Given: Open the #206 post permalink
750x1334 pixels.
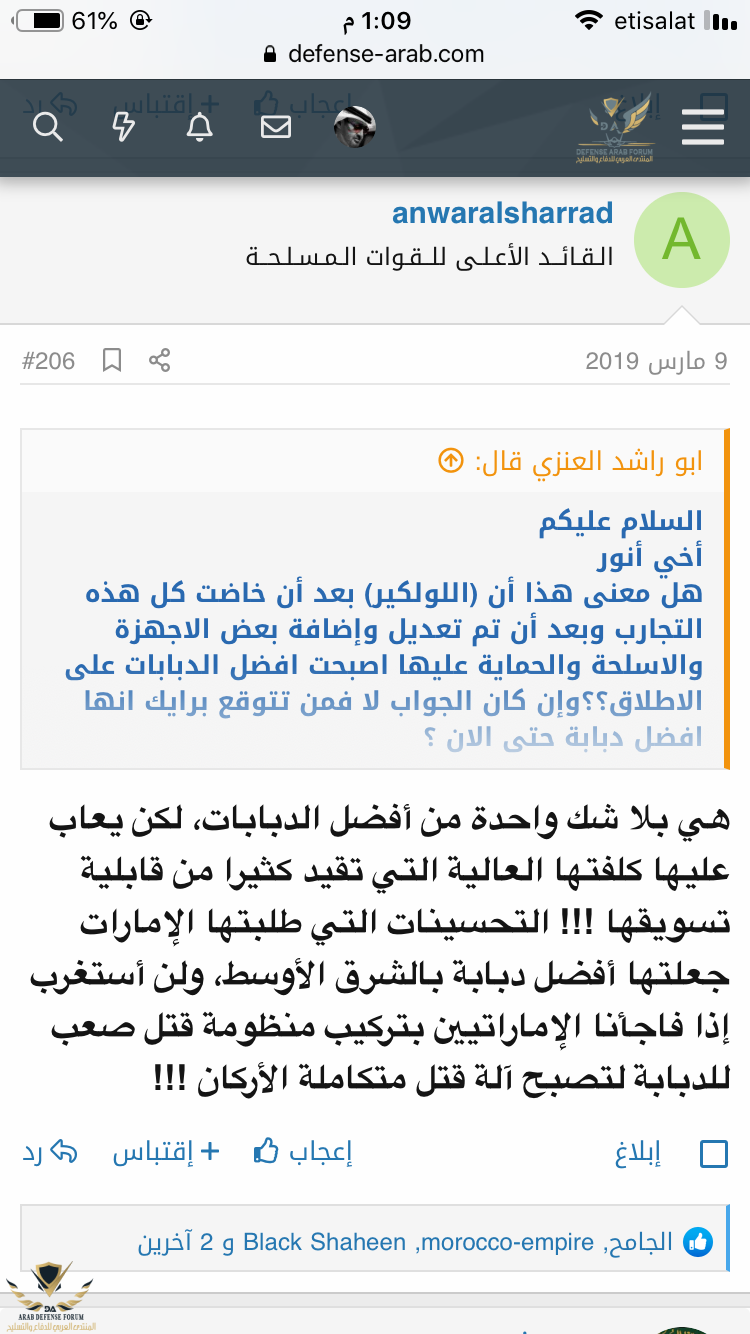Looking at the screenshot, I should click(49, 360).
